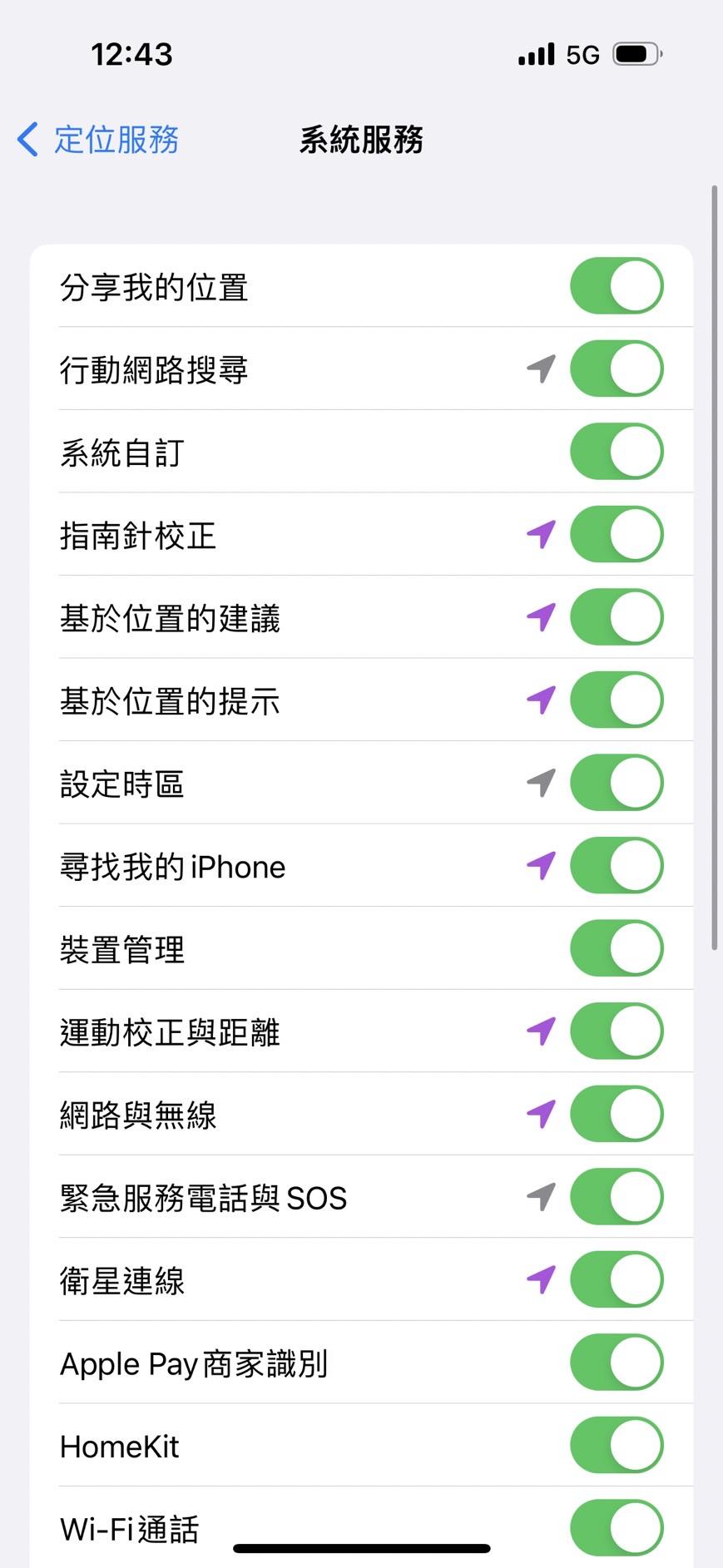Turn off 基於位置的提示
Image resolution: width=723 pixels, height=1568 pixels.
[x=617, y=700]
